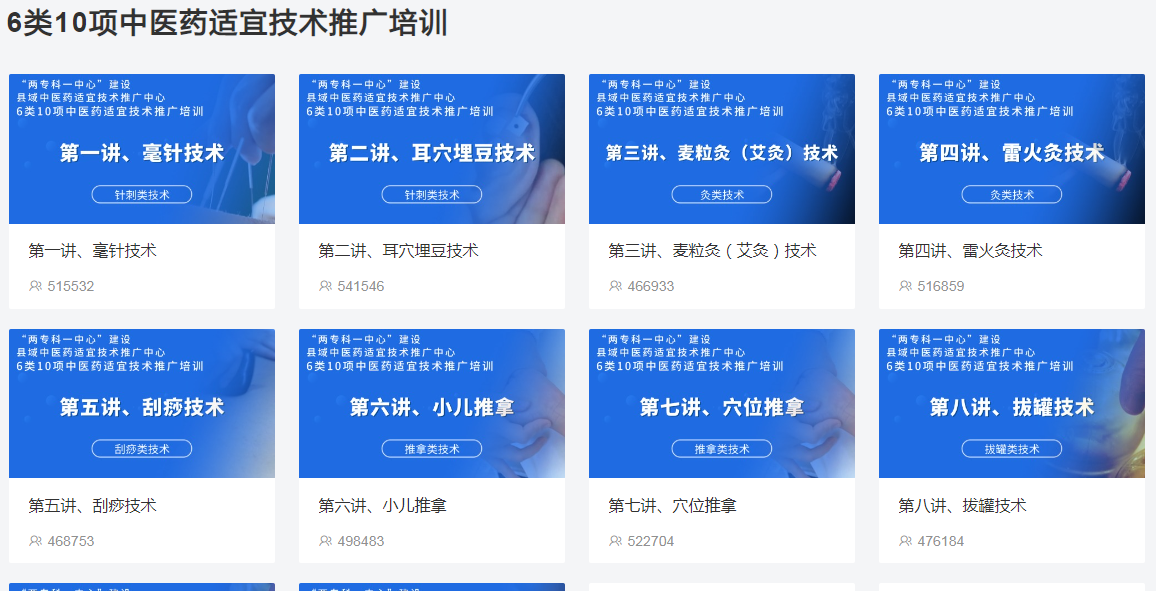Viewport: 1156px width, 591px height.
Task: Open lecture three 麦粒灸（艾灸）技术 card
Action: (722, 150)
